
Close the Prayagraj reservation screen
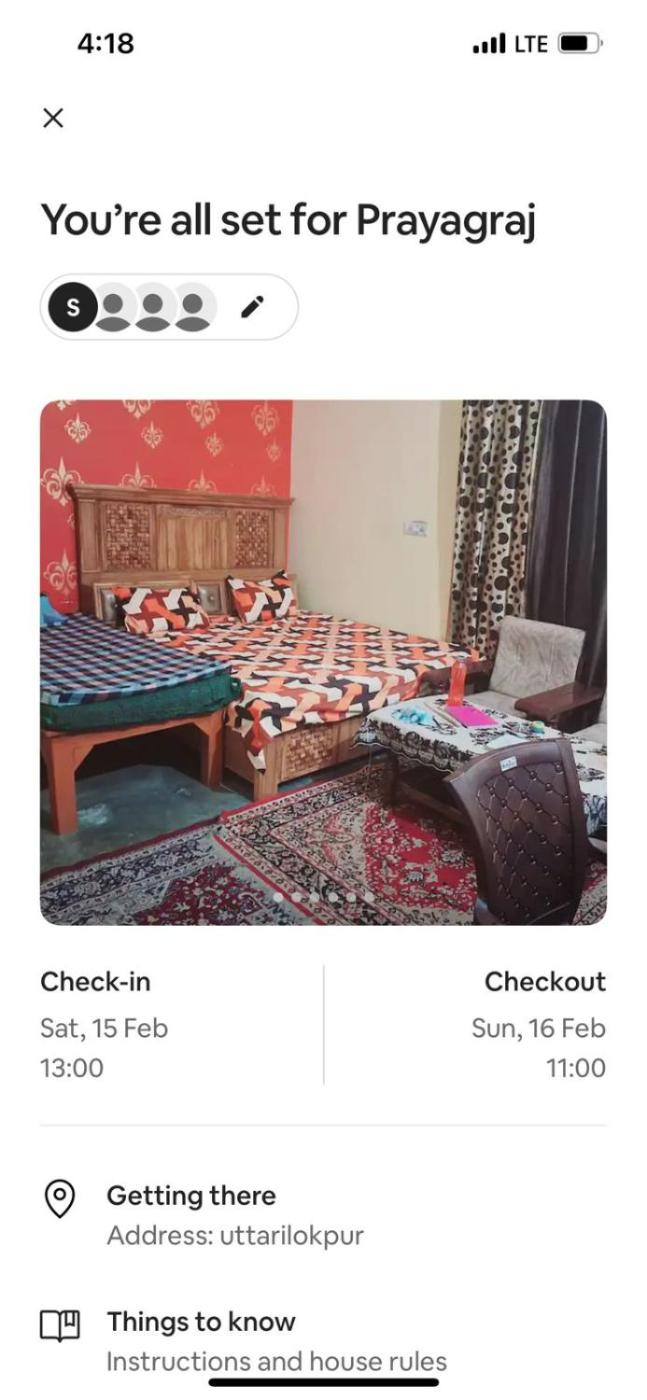click(53, 118)
